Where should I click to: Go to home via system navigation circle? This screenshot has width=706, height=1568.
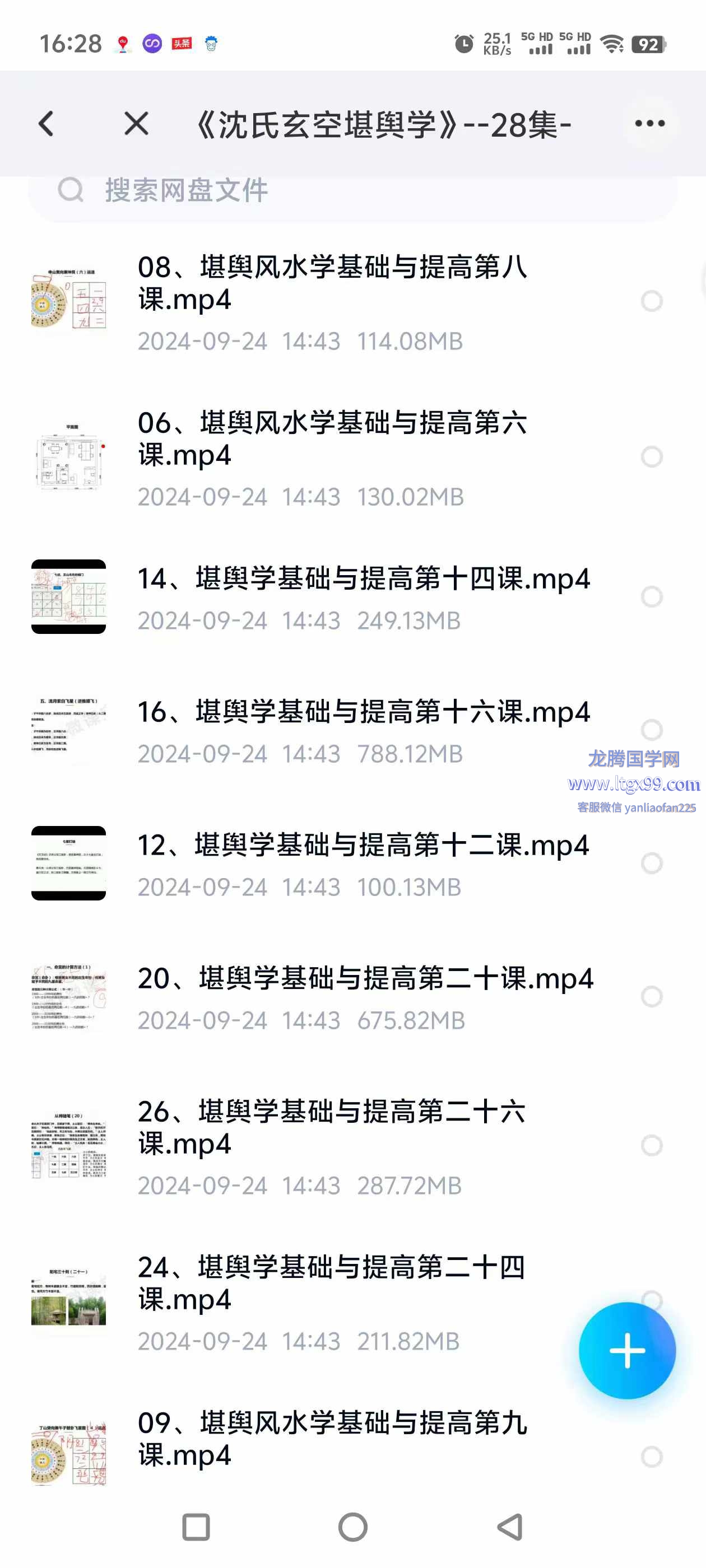coord(352,1527)
